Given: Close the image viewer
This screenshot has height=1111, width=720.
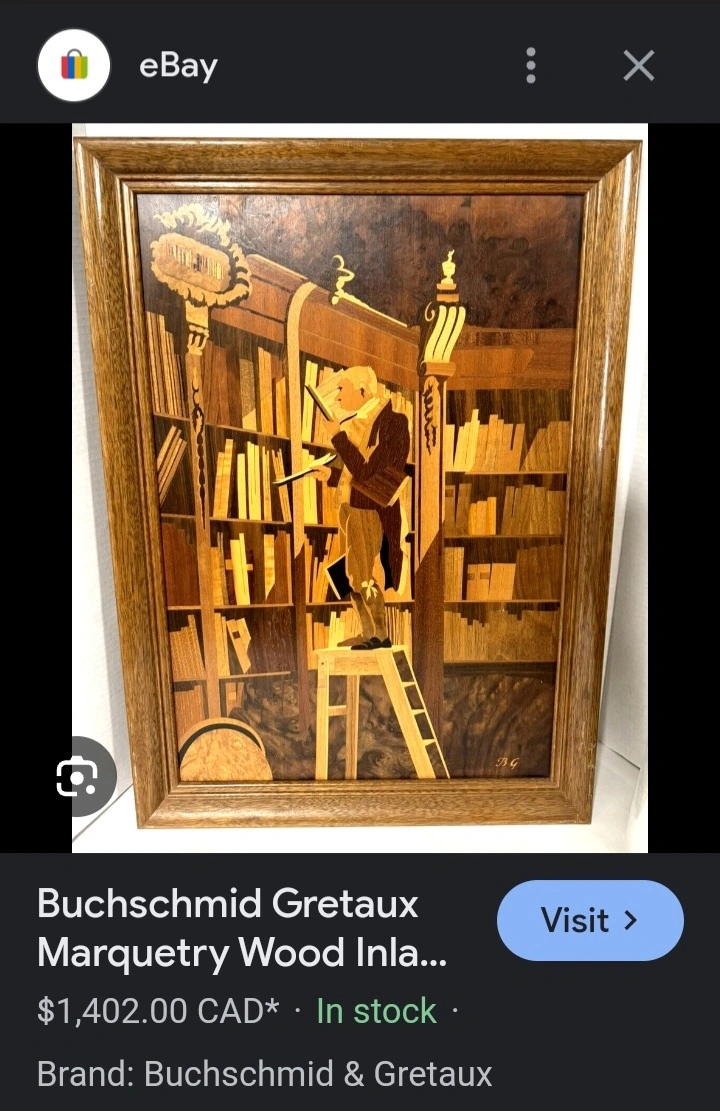Looking at the screenshot, I should point(638,66).
